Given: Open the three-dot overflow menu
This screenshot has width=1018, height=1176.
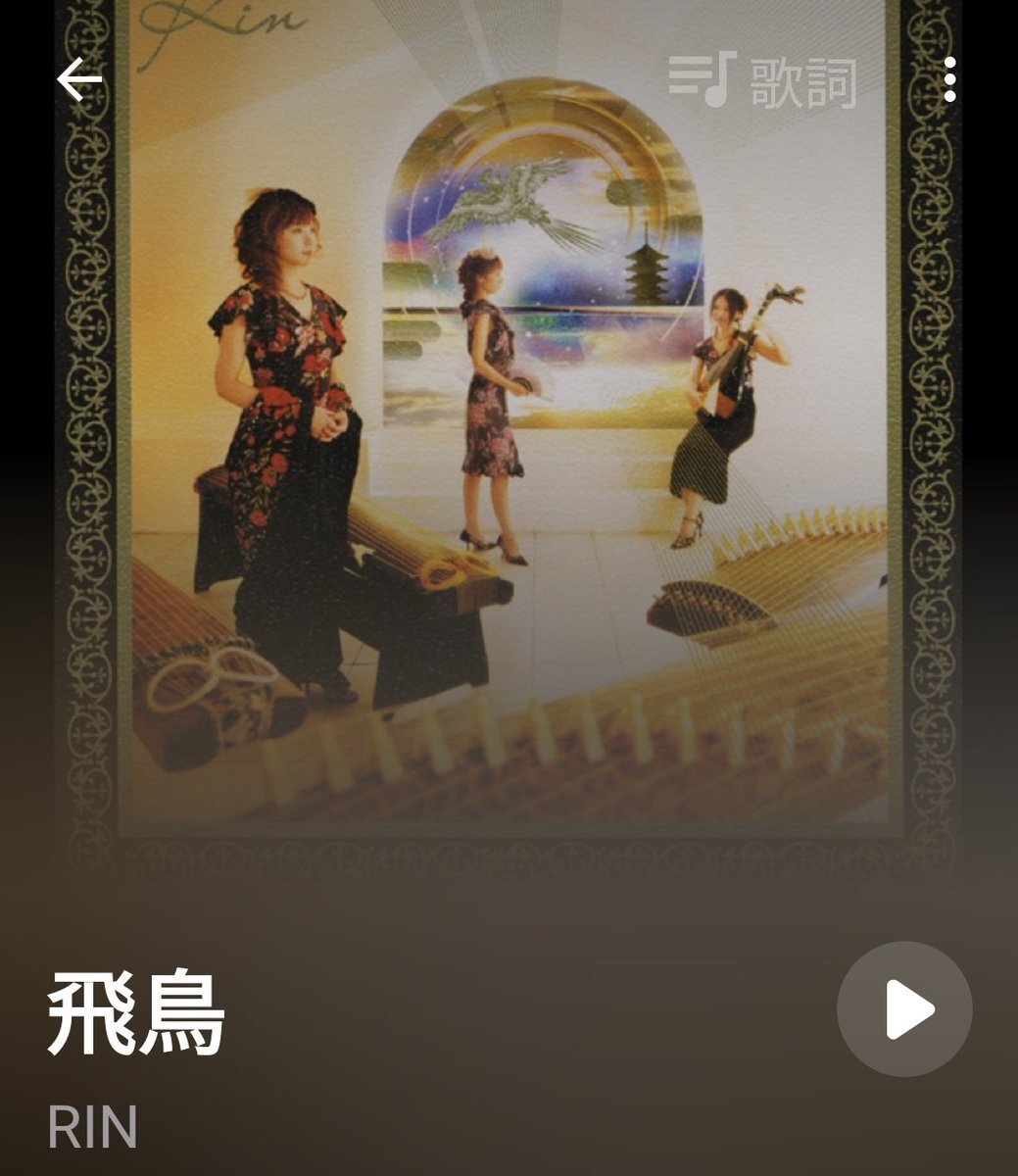Looking at the screenshot, I should [949, 79].
